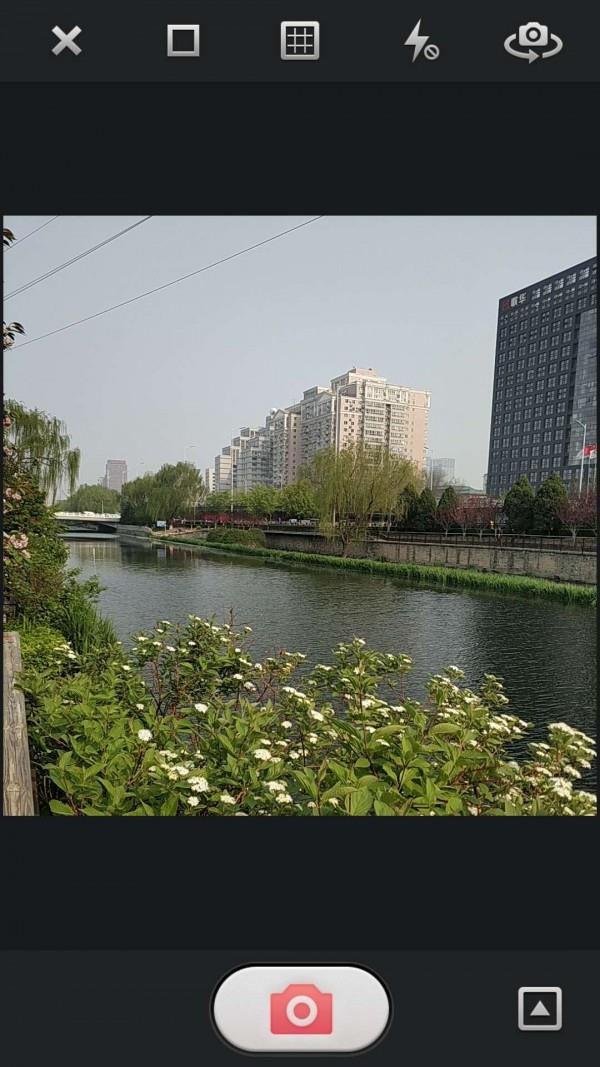The height and width of the screenshot is (1067, 600).
Task: Toggle the grid overlay
Action: (300, 41)
